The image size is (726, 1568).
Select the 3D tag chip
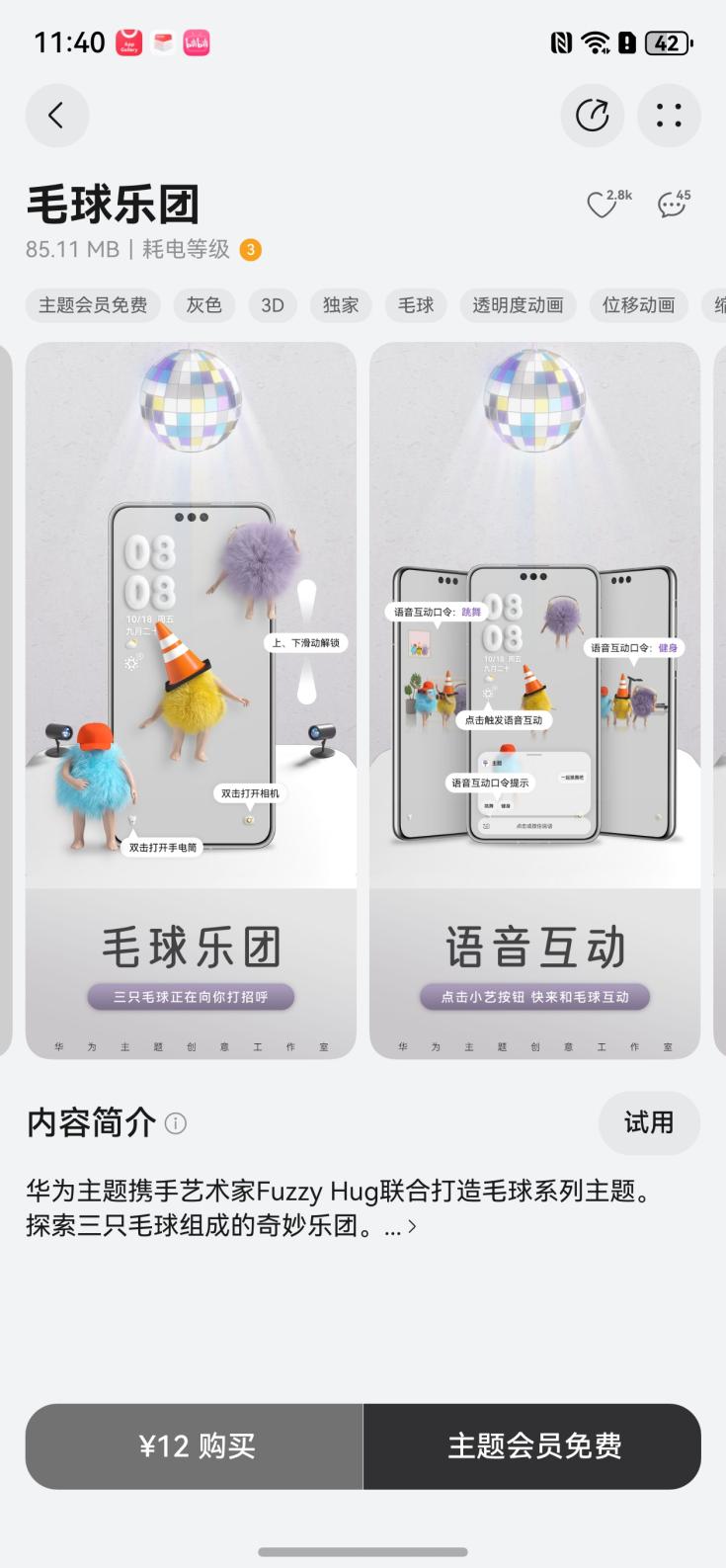pos(273,305)
